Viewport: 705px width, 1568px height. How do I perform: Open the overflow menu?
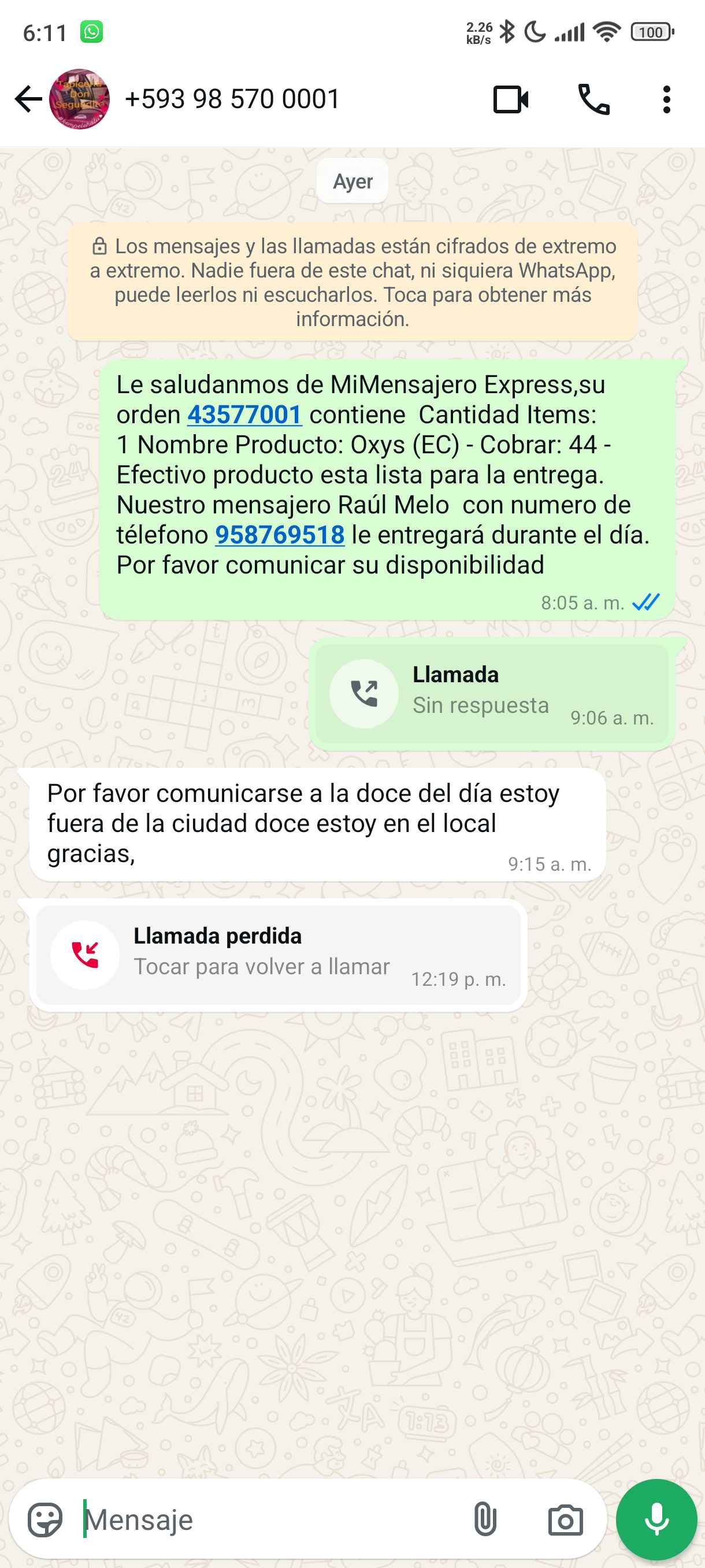coord(667,99)
